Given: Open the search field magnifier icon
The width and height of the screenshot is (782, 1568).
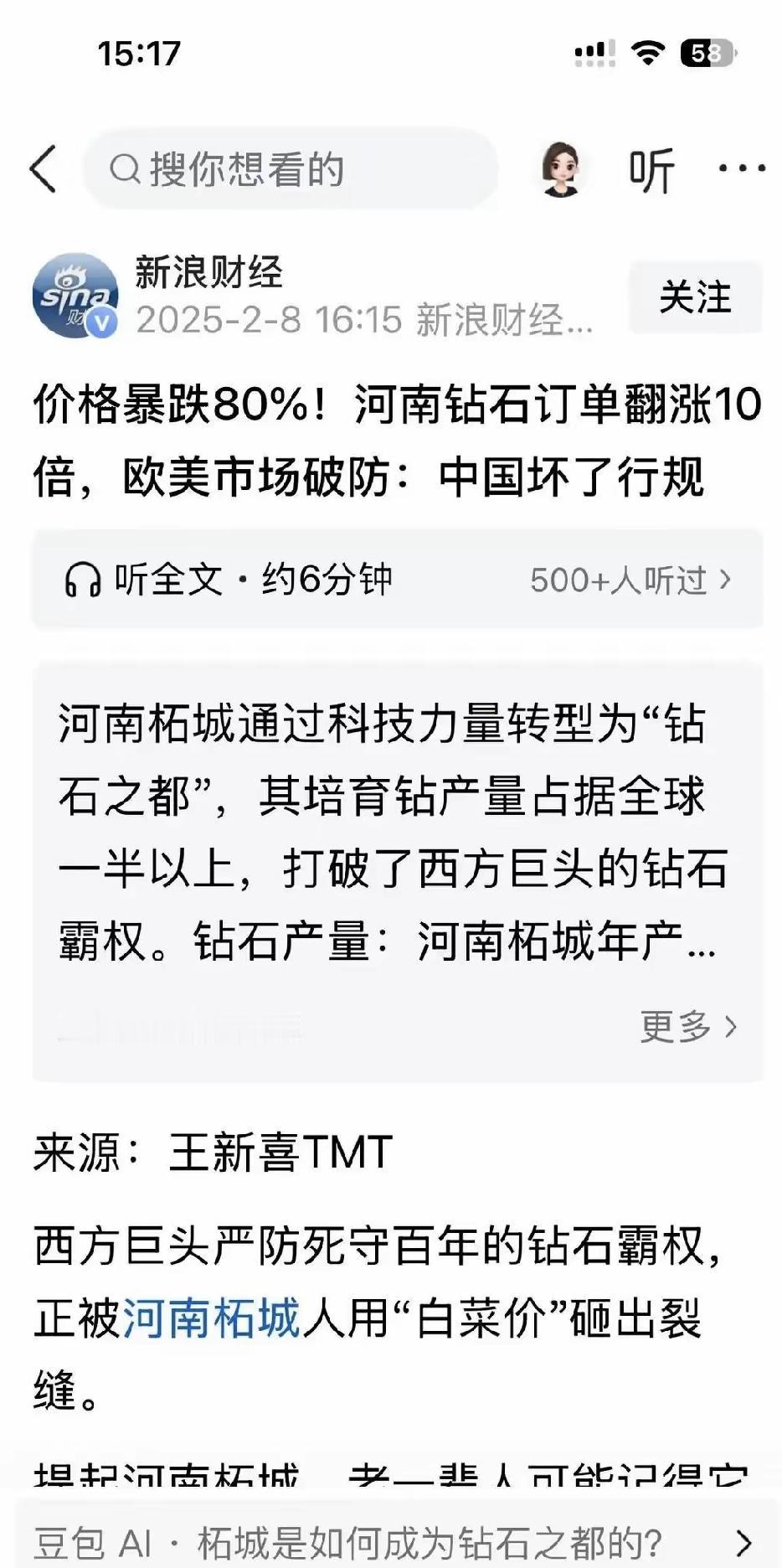Looking at the screenshot, I should pos(124,169).
